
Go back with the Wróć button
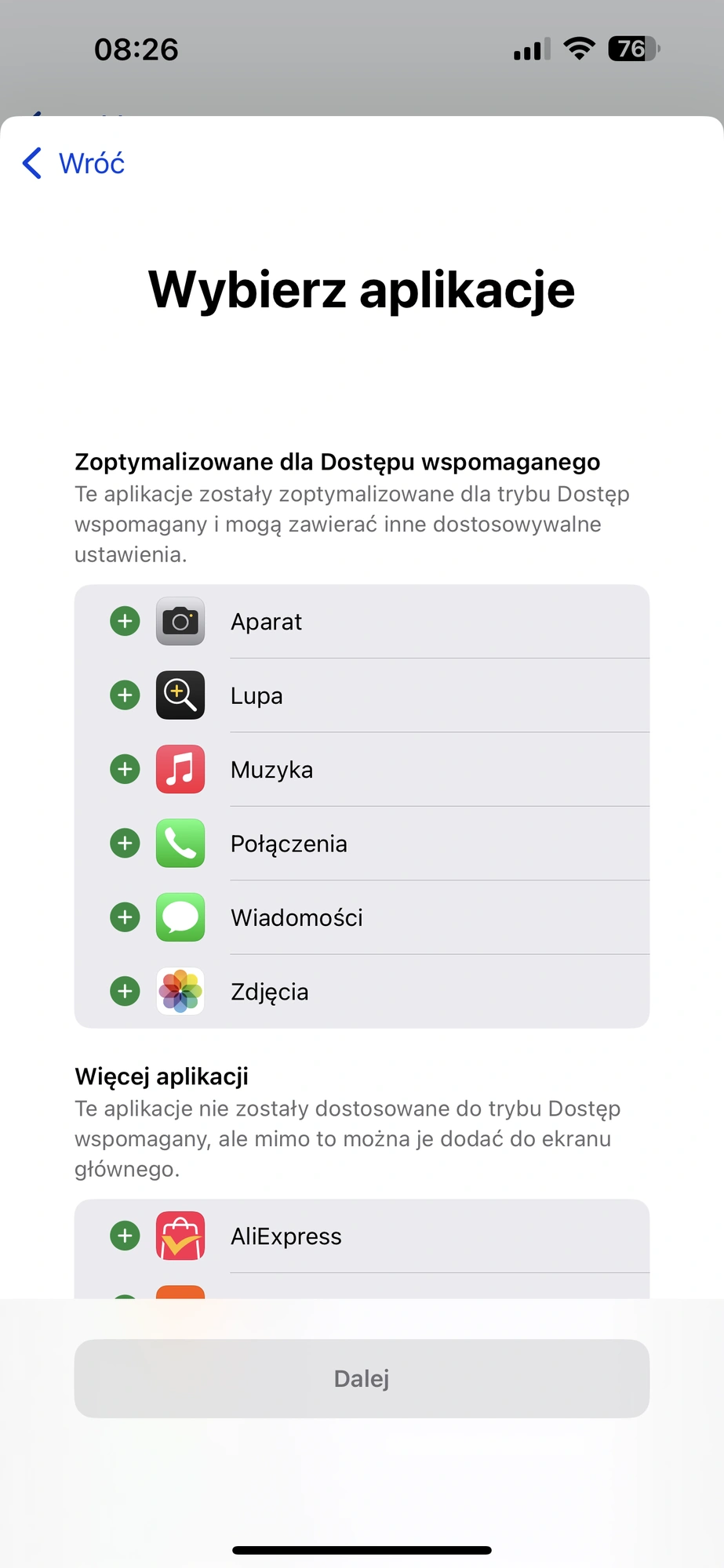[x=75, y=163]
